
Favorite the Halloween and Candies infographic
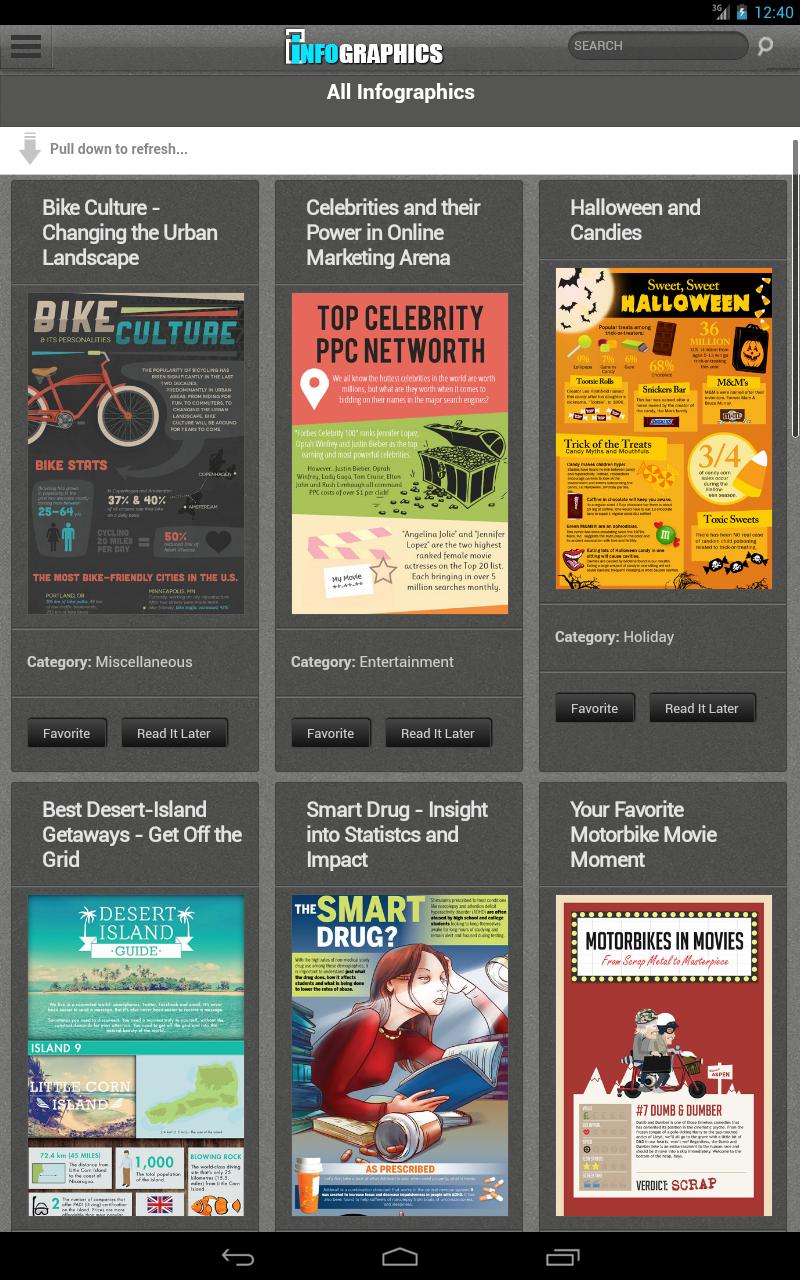coord(595,708)
